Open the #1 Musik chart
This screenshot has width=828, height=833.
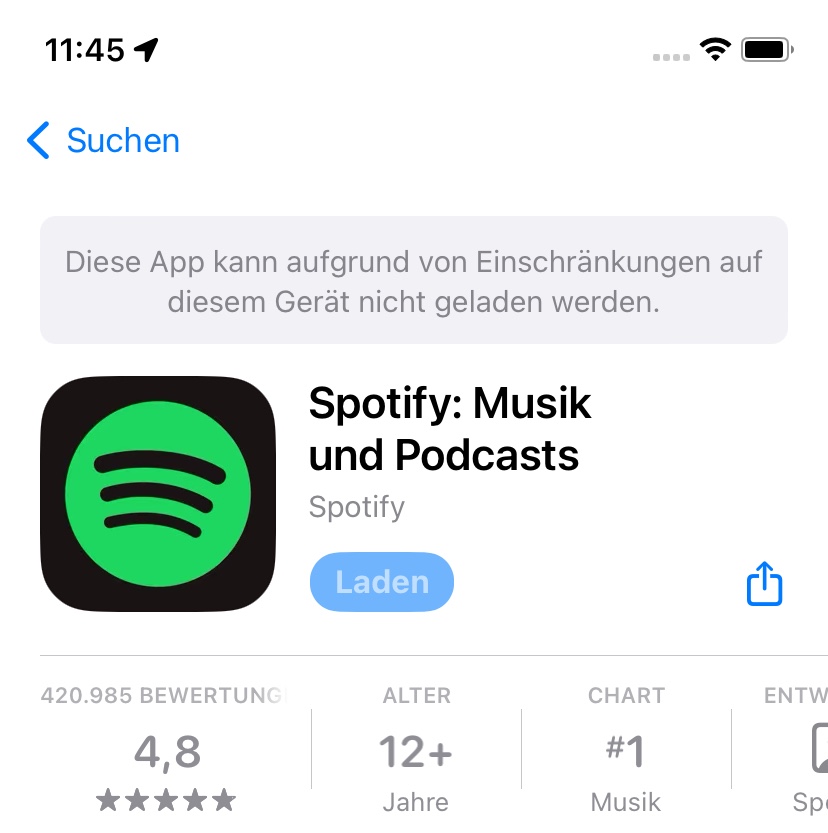point(626,749)
